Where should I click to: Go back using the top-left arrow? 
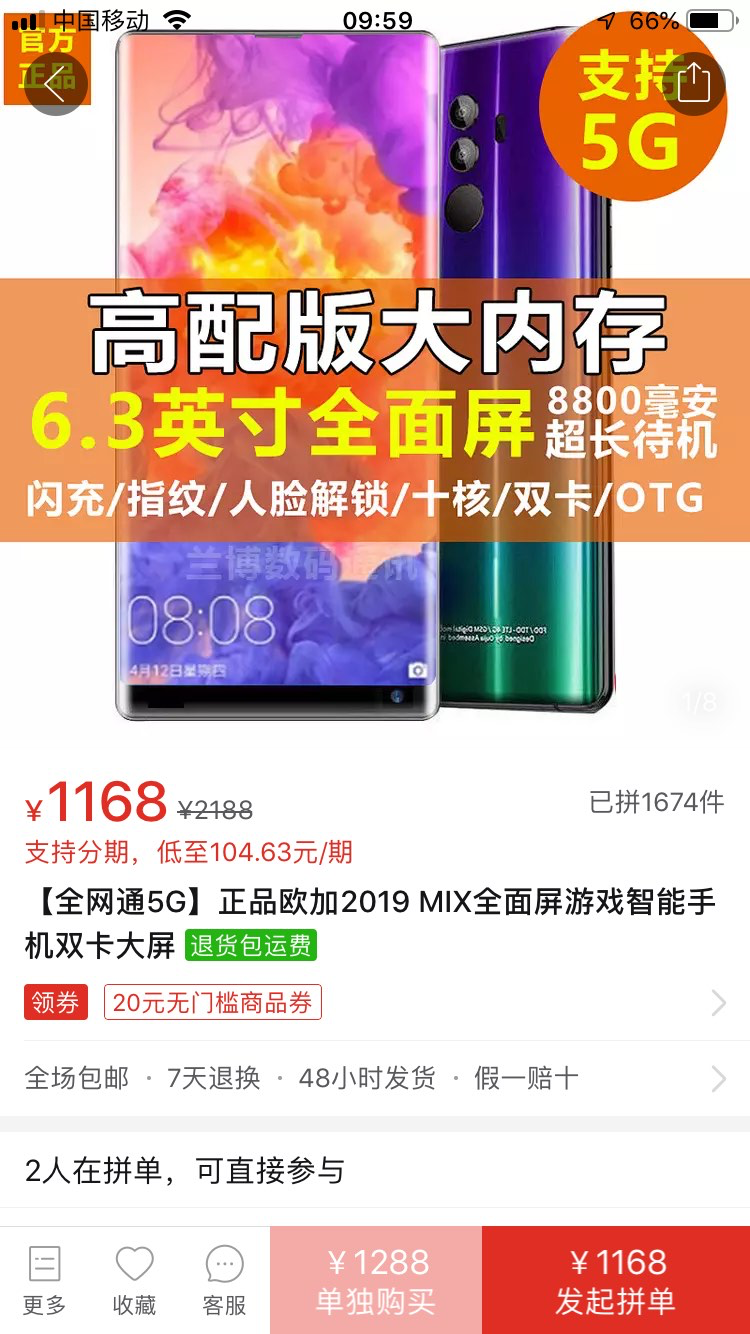point(56,84)
